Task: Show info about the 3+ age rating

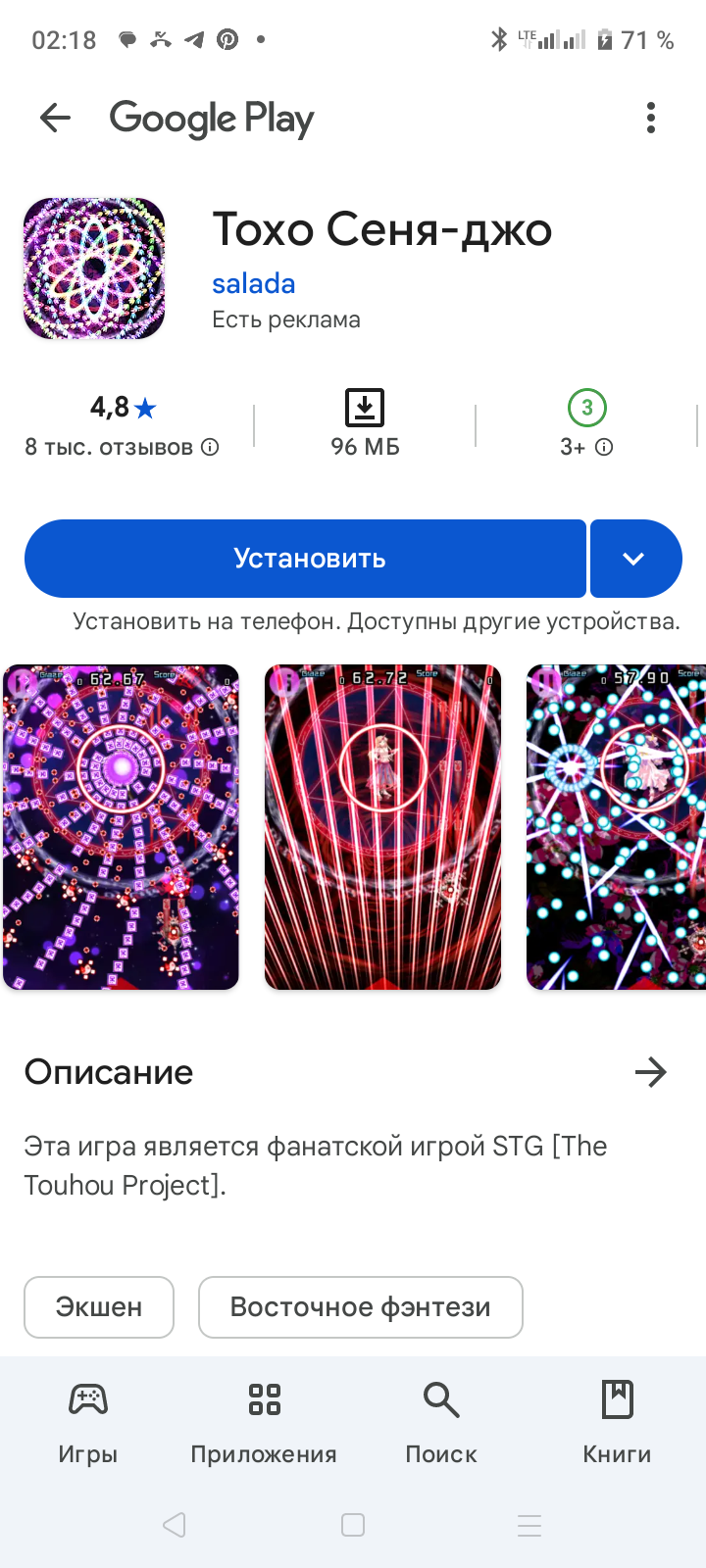Action: [586, 426]
